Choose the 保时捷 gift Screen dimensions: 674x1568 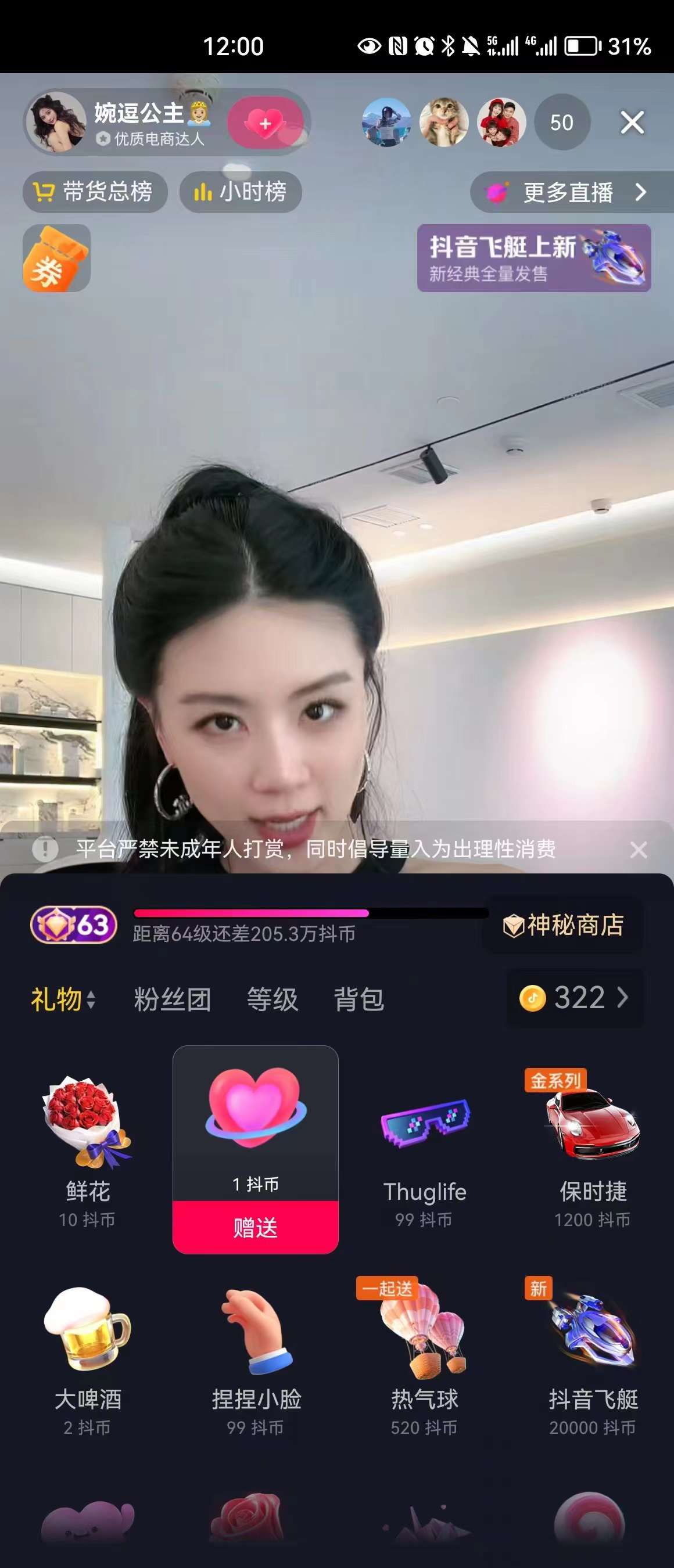[x=593, y=1148]
